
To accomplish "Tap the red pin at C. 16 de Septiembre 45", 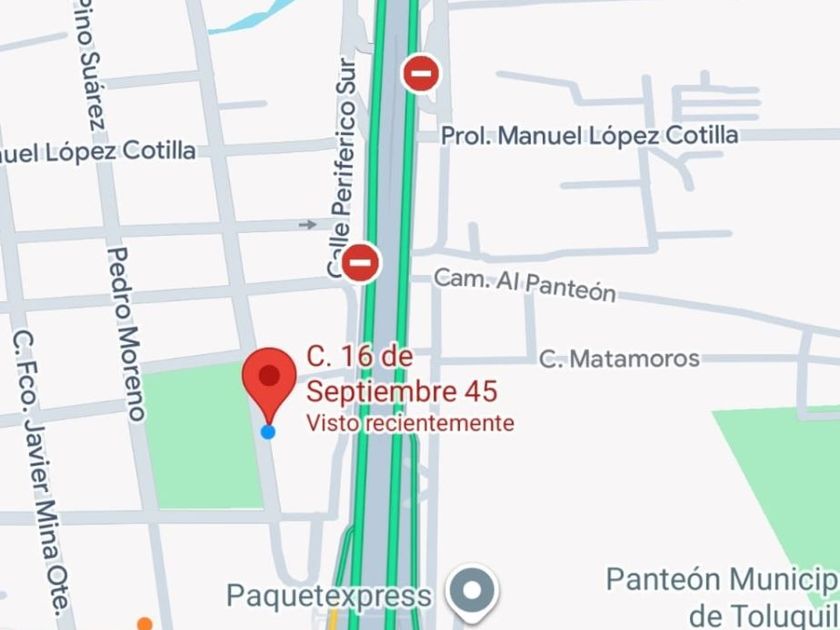I will pos(270,380).
